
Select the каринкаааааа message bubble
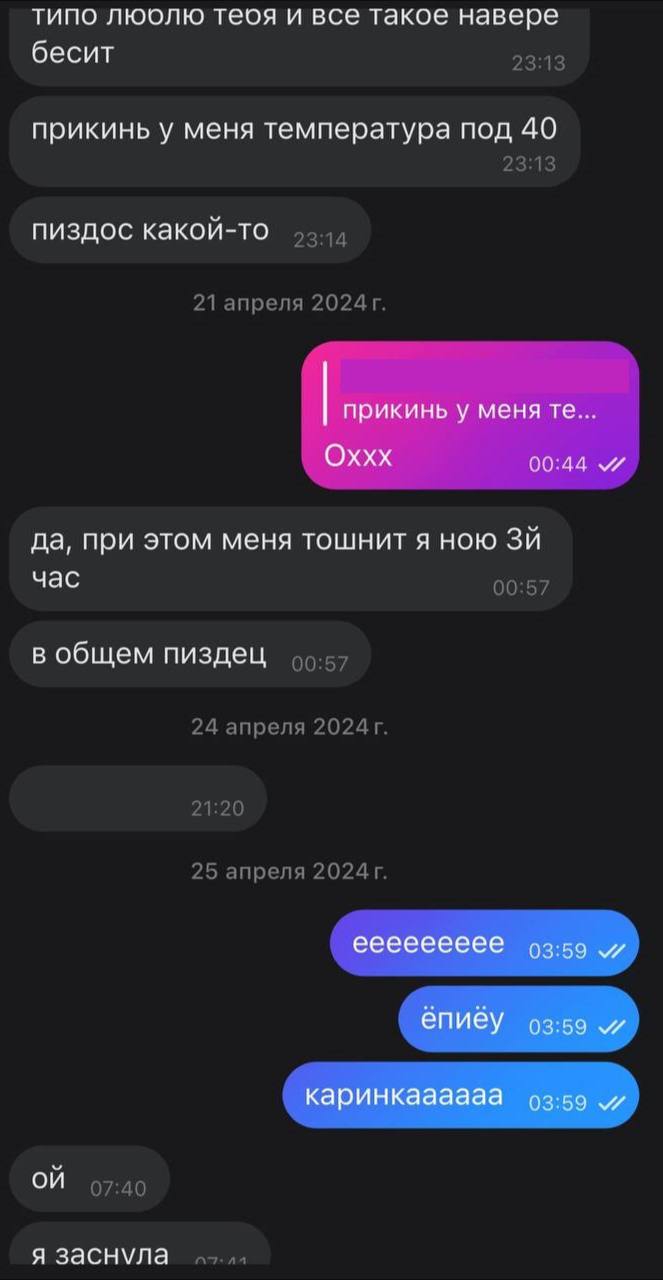(x=460, y=1095)
